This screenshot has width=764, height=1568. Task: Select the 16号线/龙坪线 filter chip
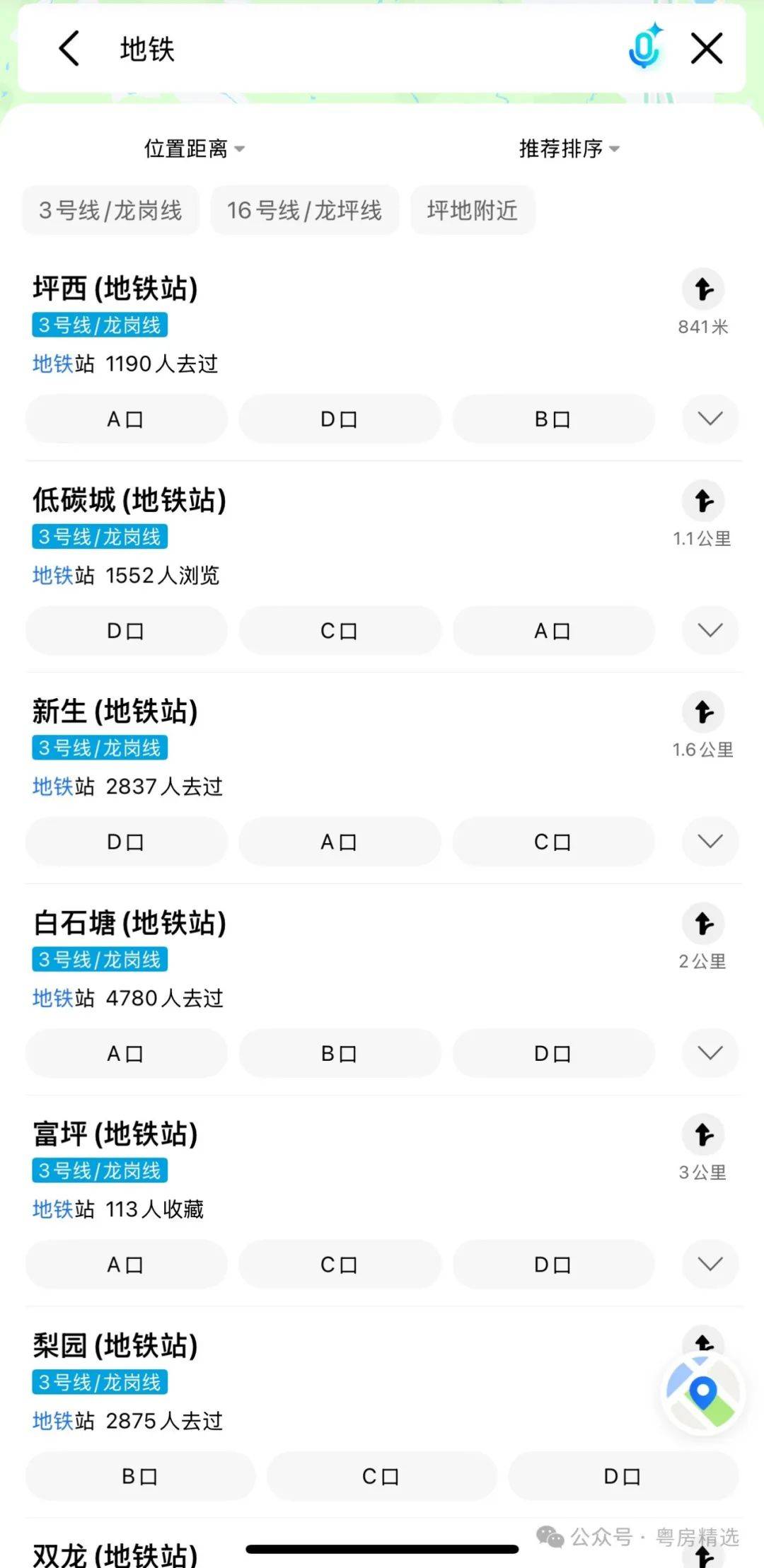pos(304,210)
